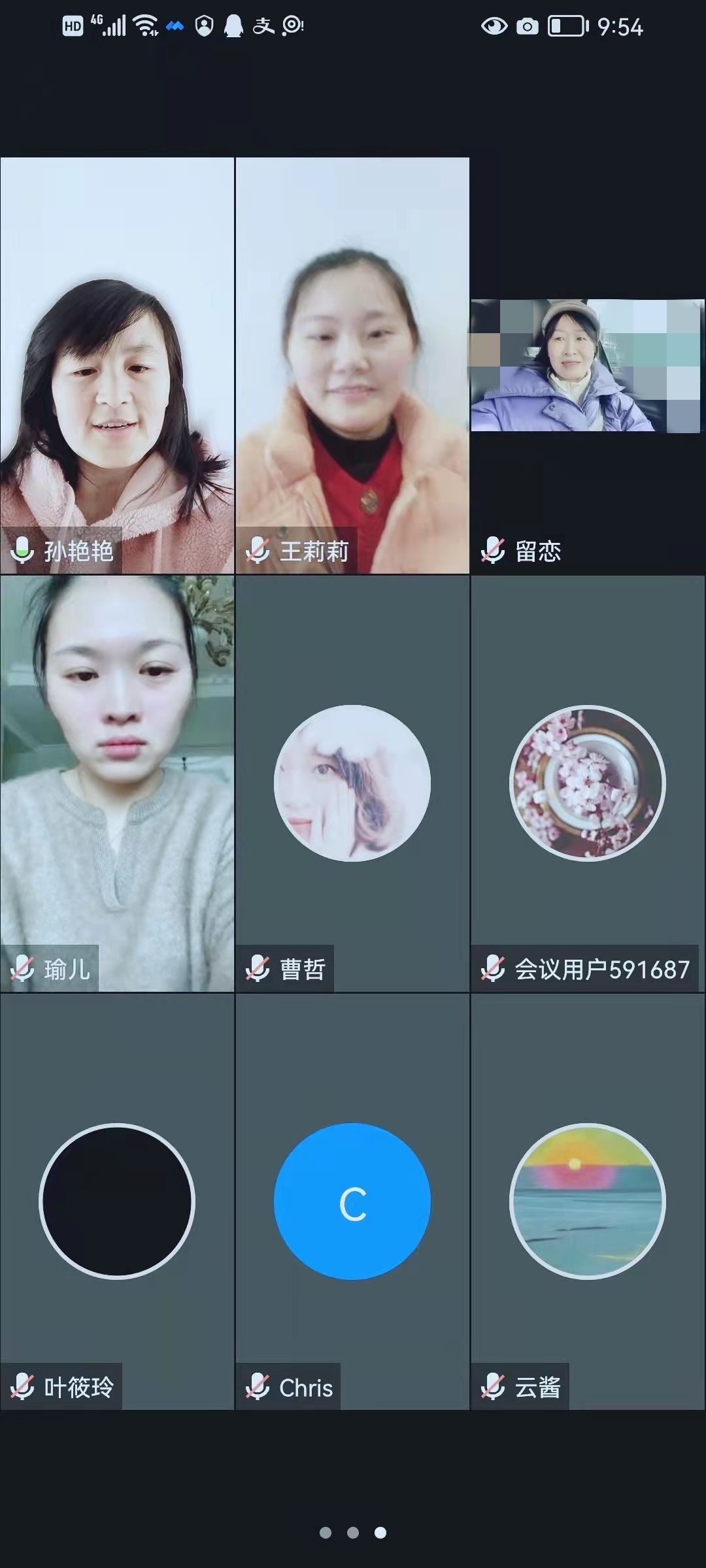Open 云酱's participant tile
706x1568 pixels.
tap(587, 1201)
